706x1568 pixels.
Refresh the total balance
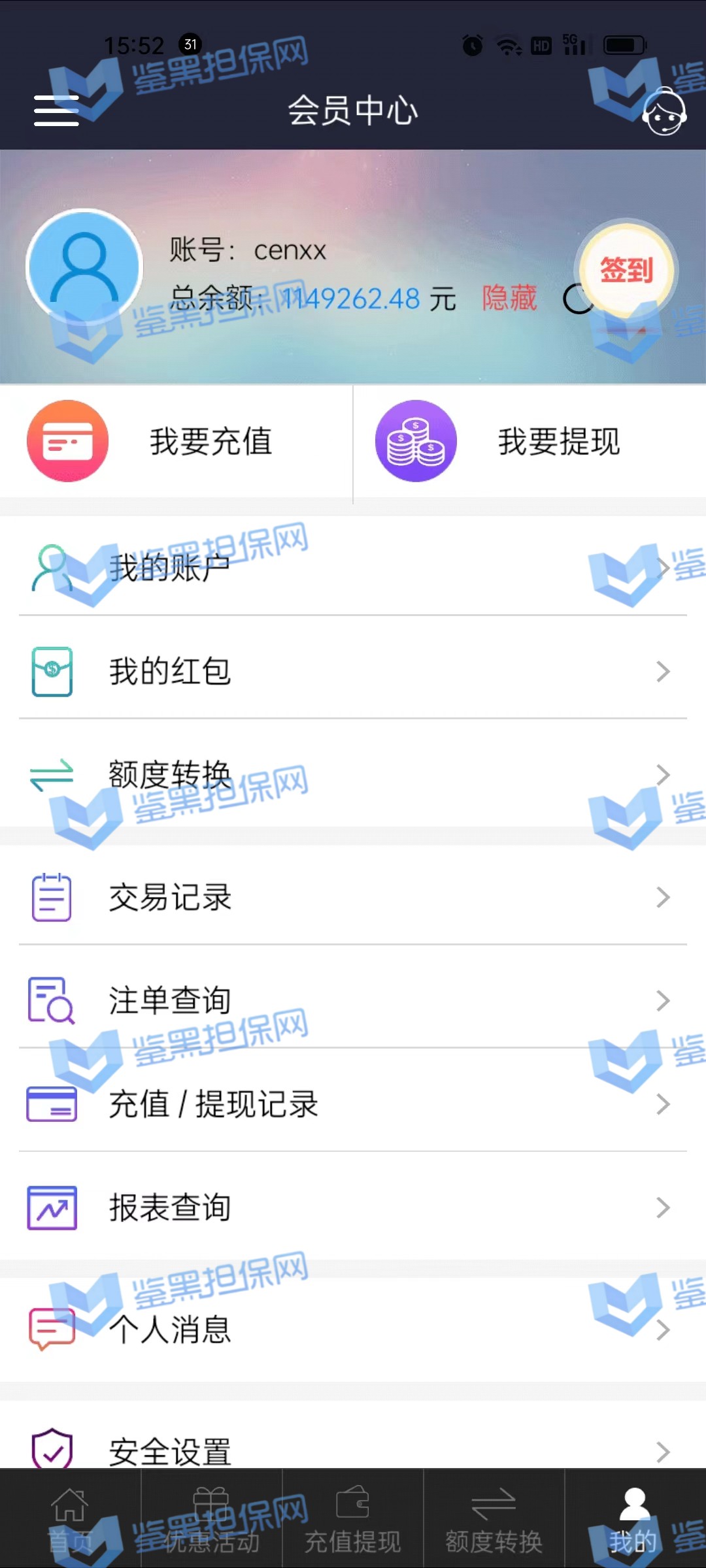578,300
